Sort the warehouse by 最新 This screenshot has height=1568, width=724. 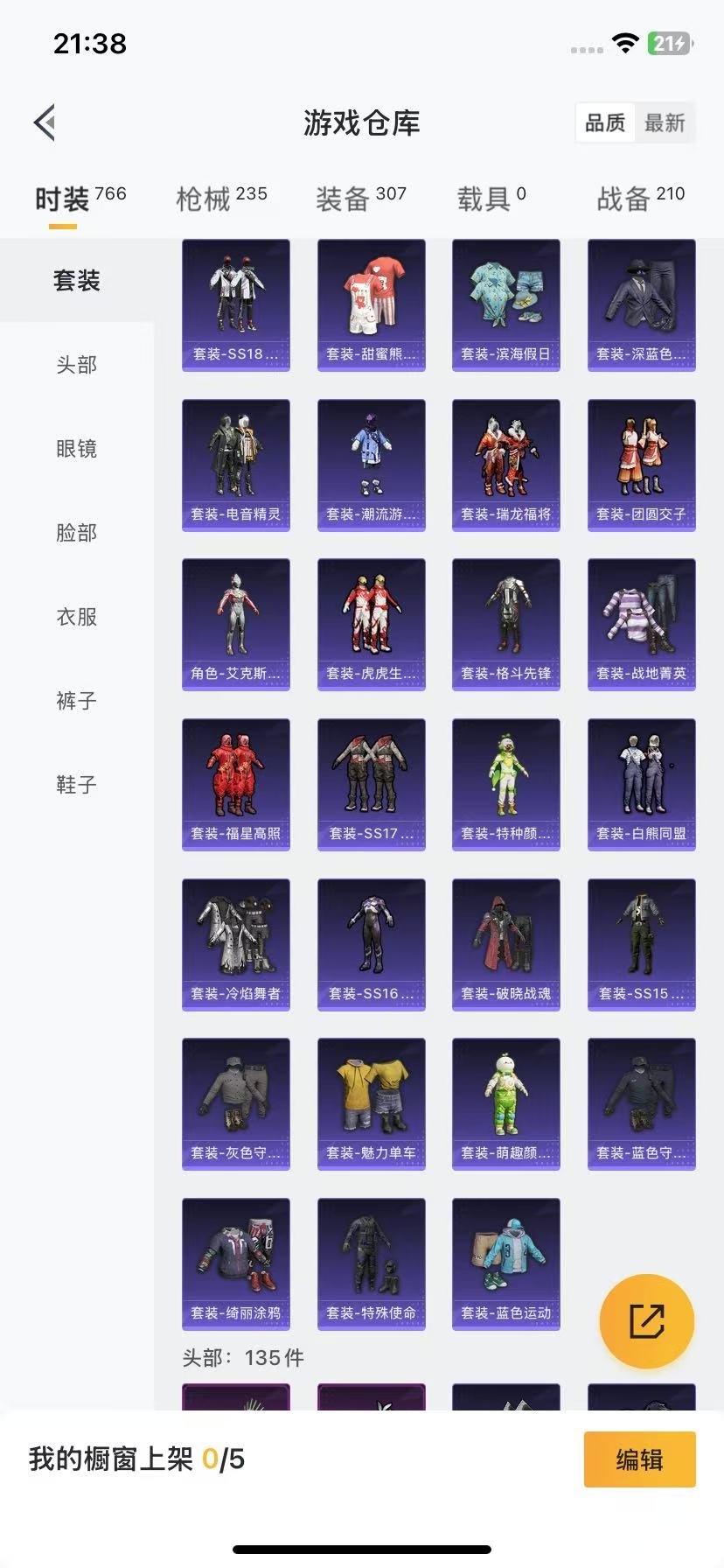pyautogui.click(x=665, y=122)
